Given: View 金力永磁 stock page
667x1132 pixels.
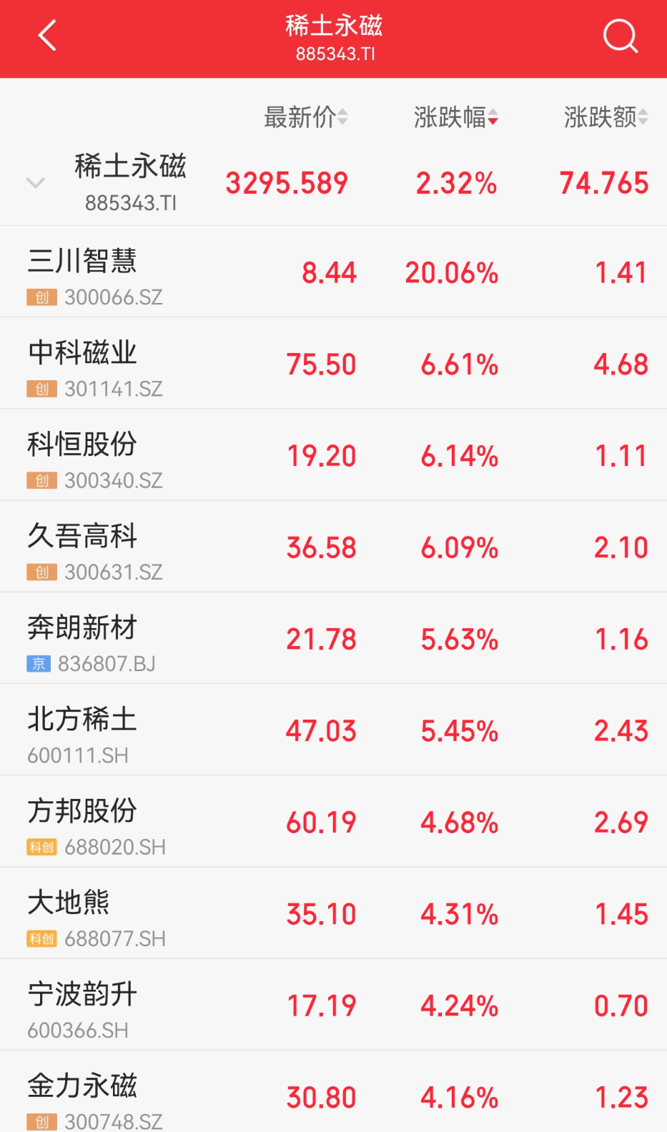Looking at the screenshot, I should [x=334, y=1092].
